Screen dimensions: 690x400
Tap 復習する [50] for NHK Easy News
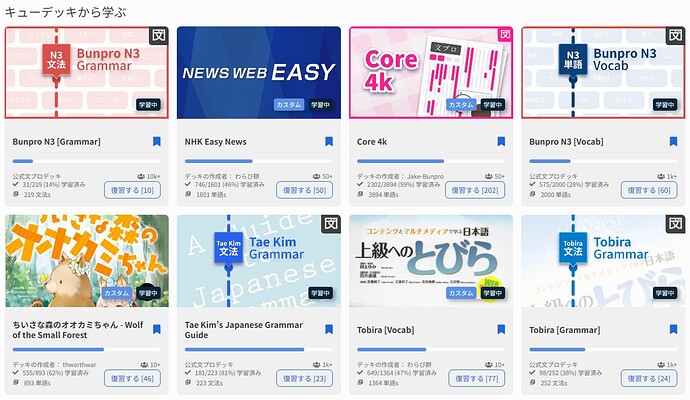point(304,190)
